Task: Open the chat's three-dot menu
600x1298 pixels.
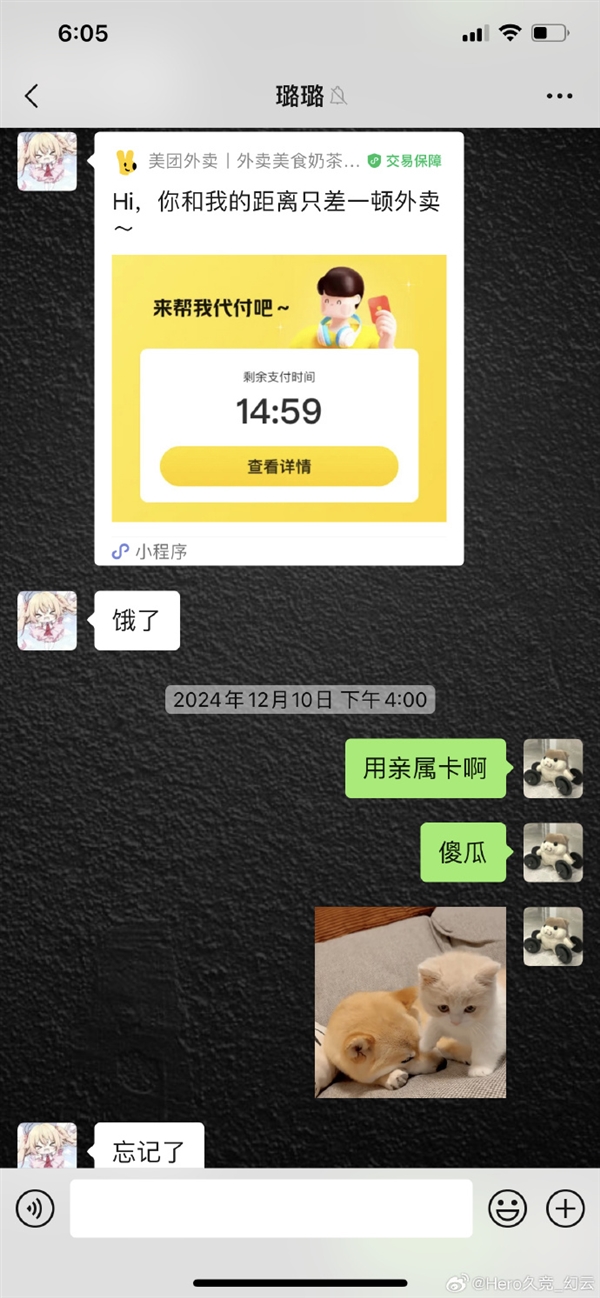Action: [559, 96]
